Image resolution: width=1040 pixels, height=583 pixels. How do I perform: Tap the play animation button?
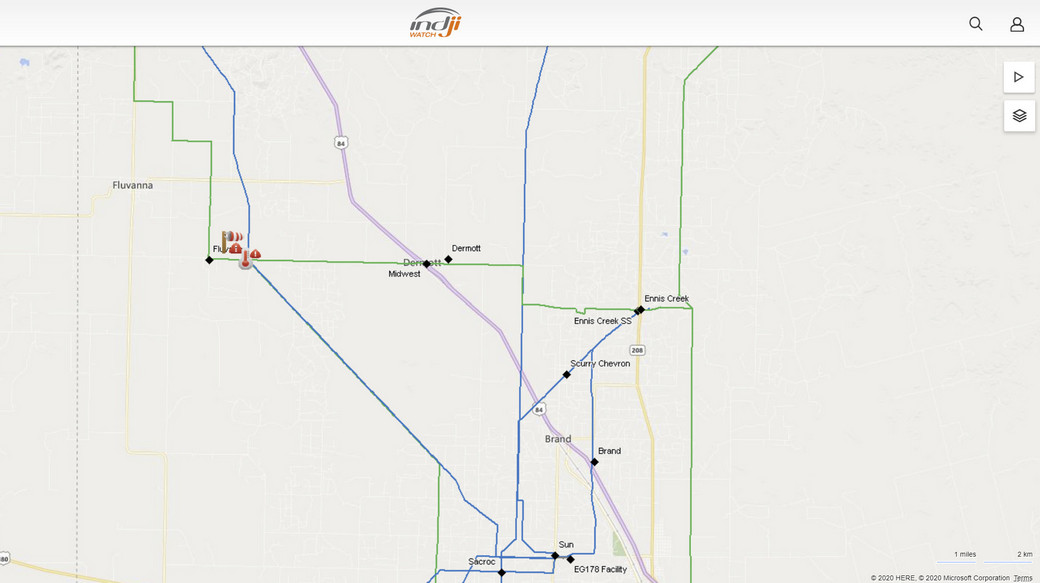(1019, 77)
